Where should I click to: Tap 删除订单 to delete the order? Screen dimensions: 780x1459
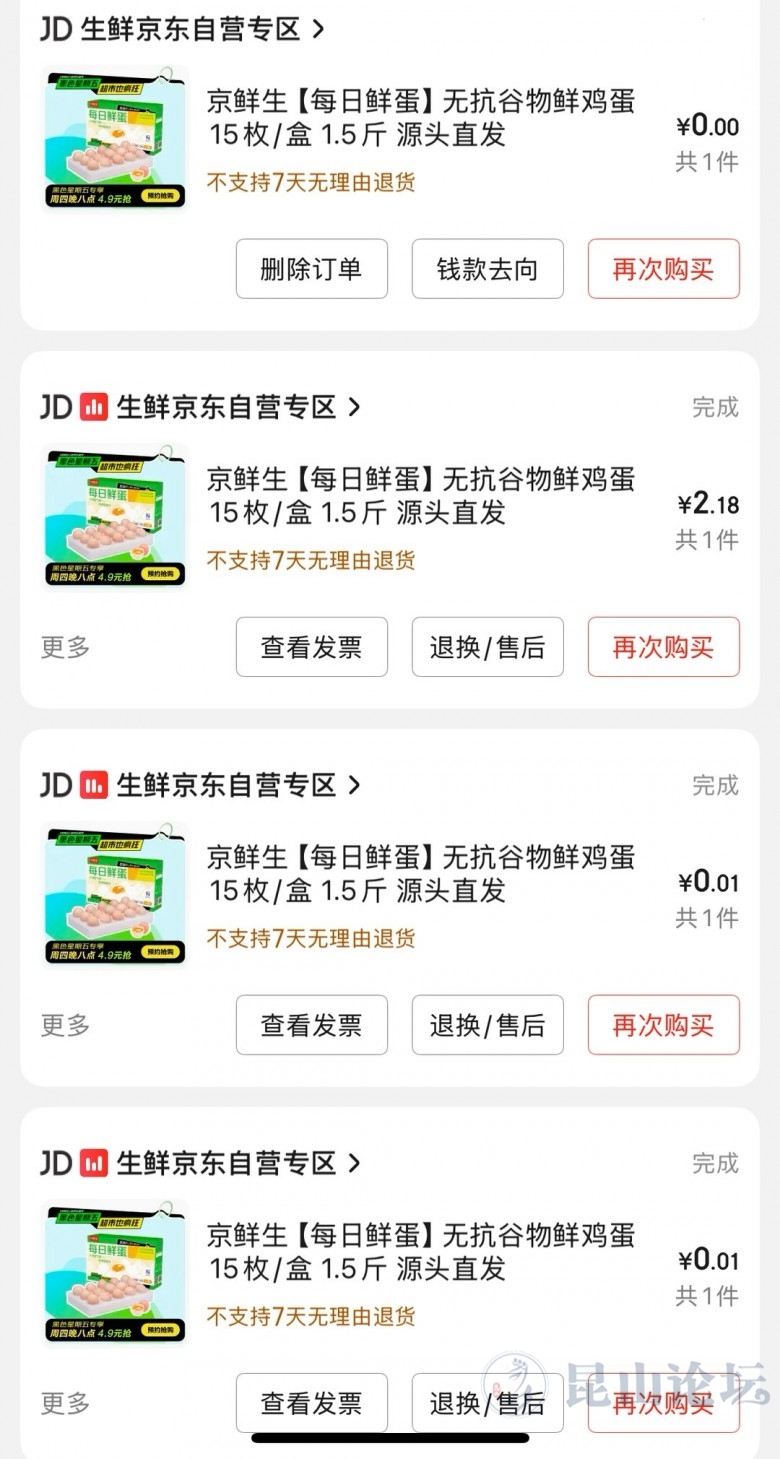click(311, 269)
